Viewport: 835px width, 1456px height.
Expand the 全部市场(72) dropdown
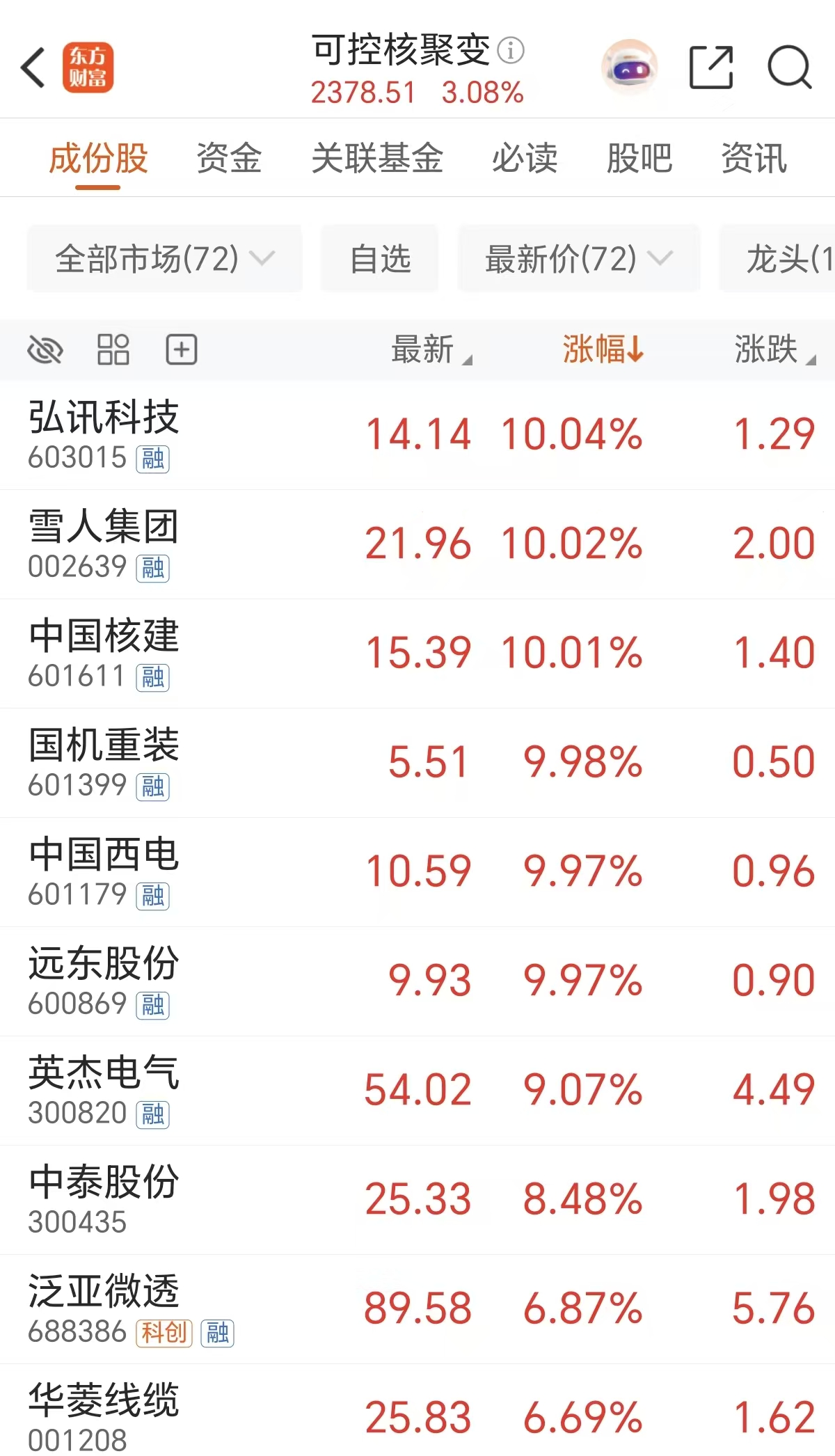164,258
